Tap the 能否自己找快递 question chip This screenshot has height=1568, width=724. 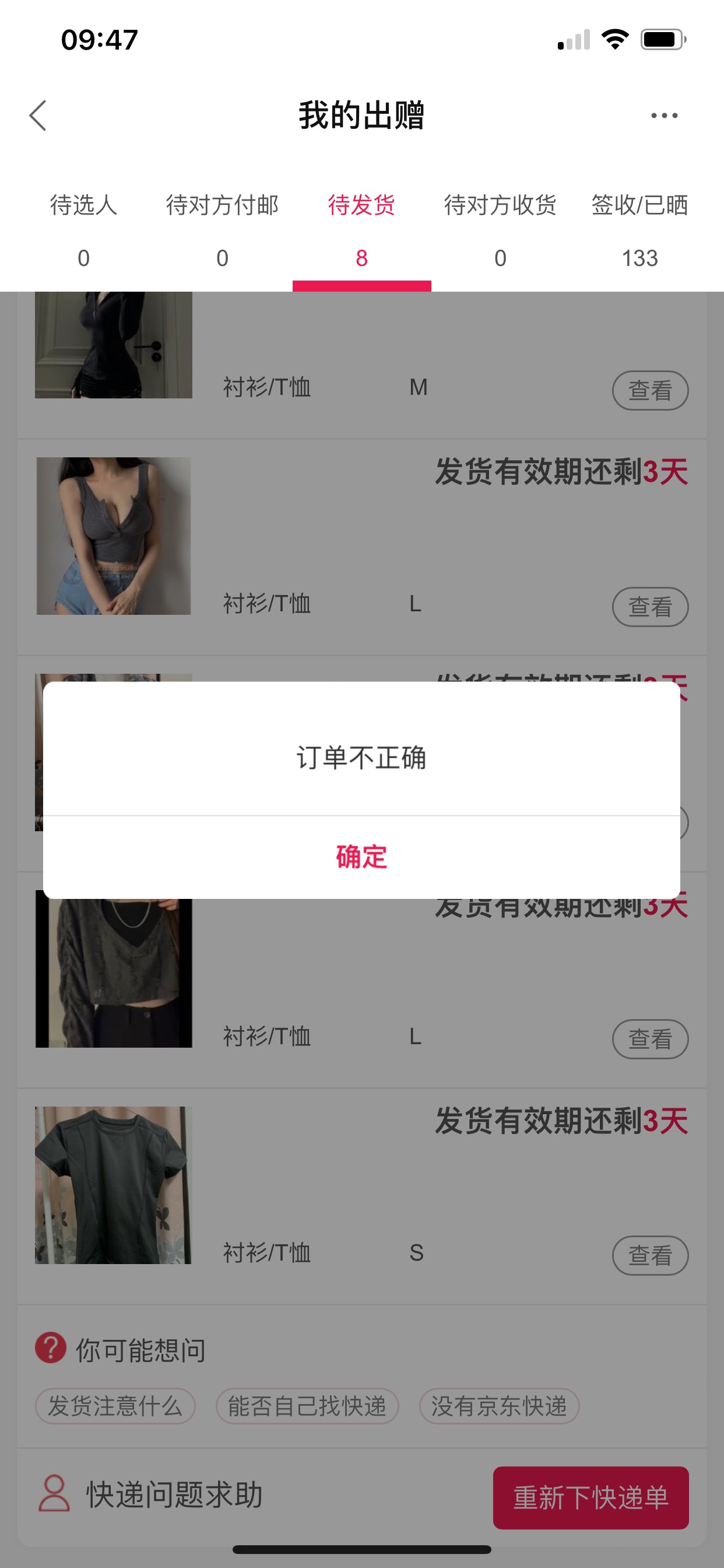click(307, 1405)
